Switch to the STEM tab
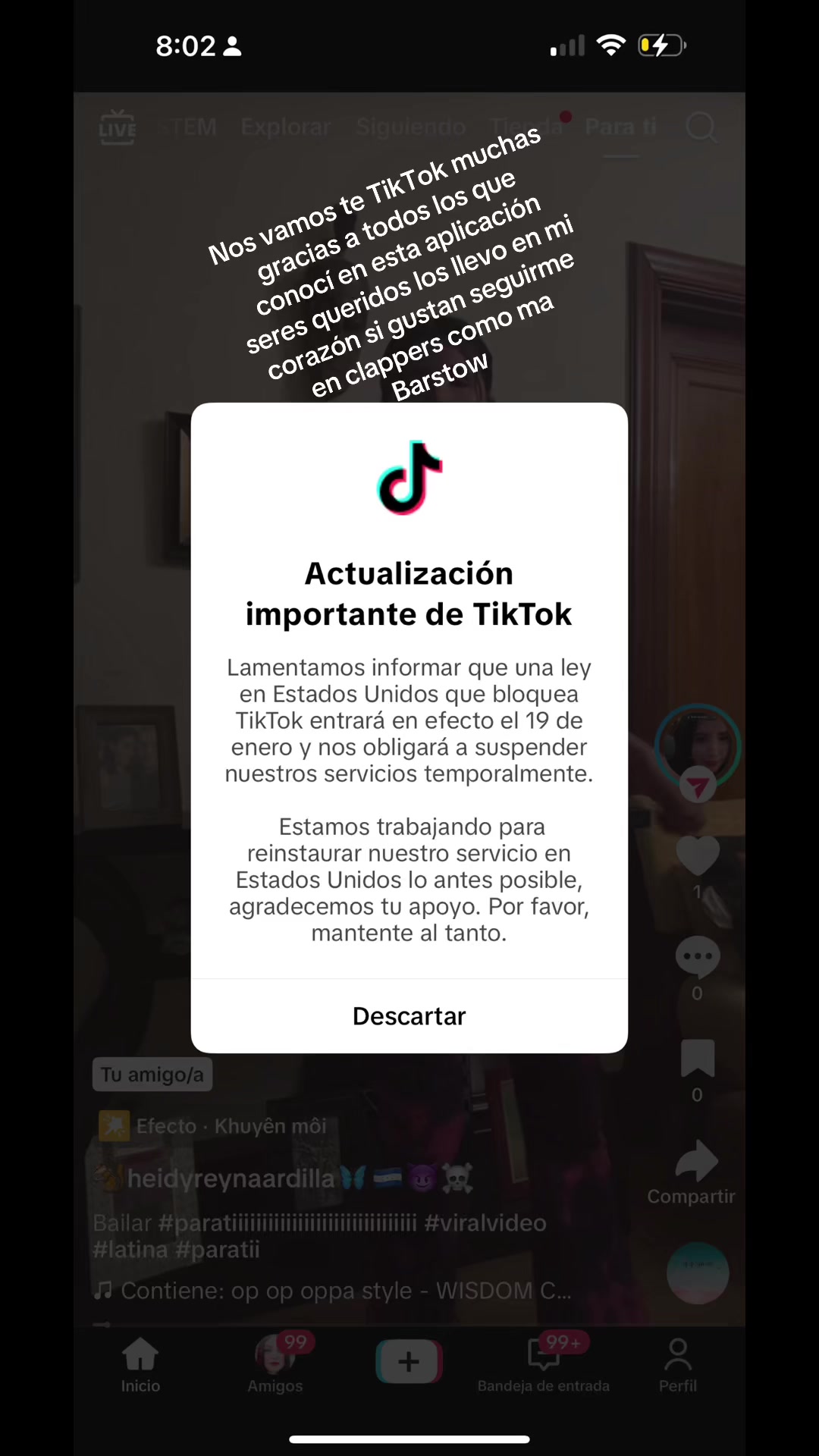Image resolution: width=819 pixels, height=1456 pixels. point(188,127)
